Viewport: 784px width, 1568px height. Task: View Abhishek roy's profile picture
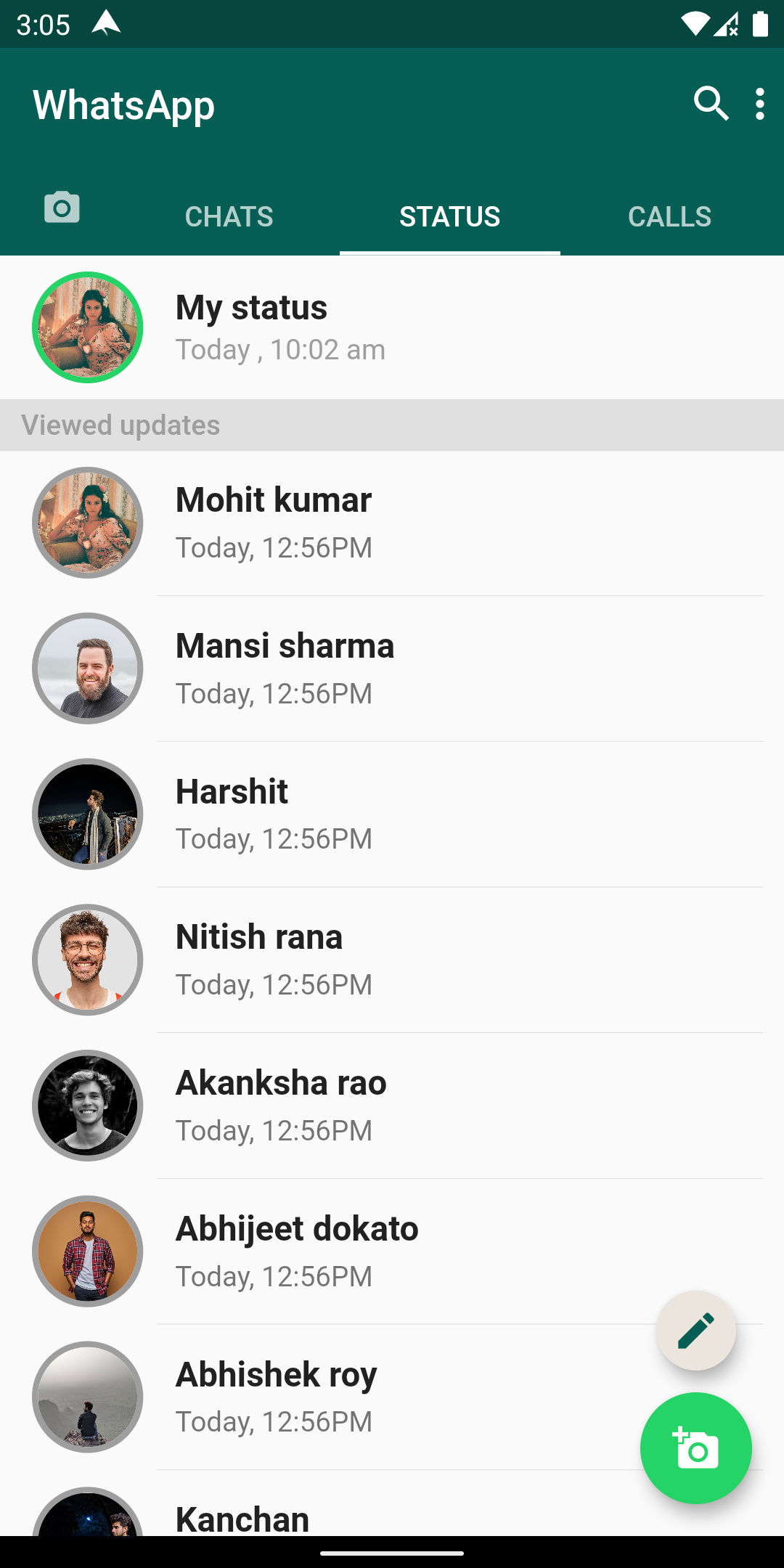tap(86, 1397)
